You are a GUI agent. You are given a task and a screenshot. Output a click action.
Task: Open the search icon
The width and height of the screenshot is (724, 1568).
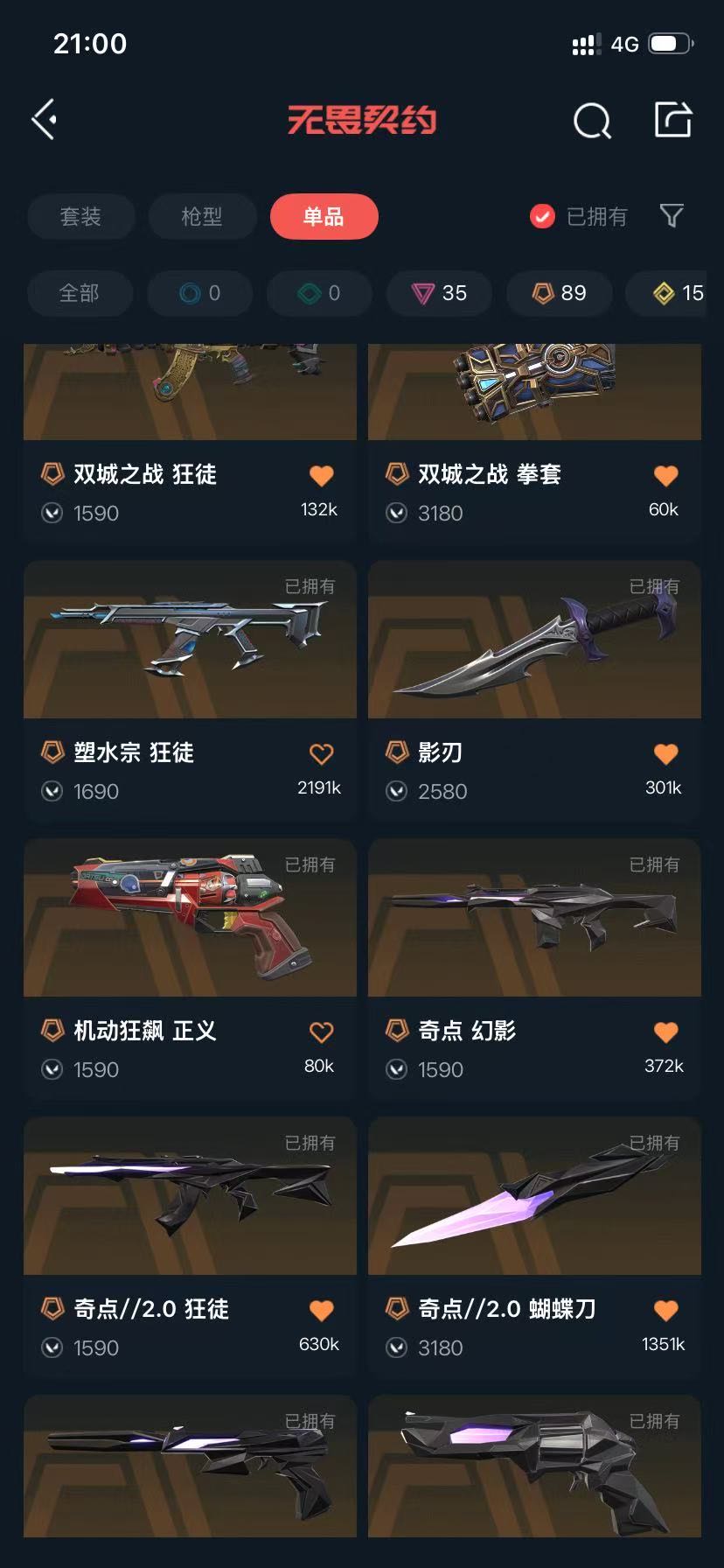coord(592,121)
